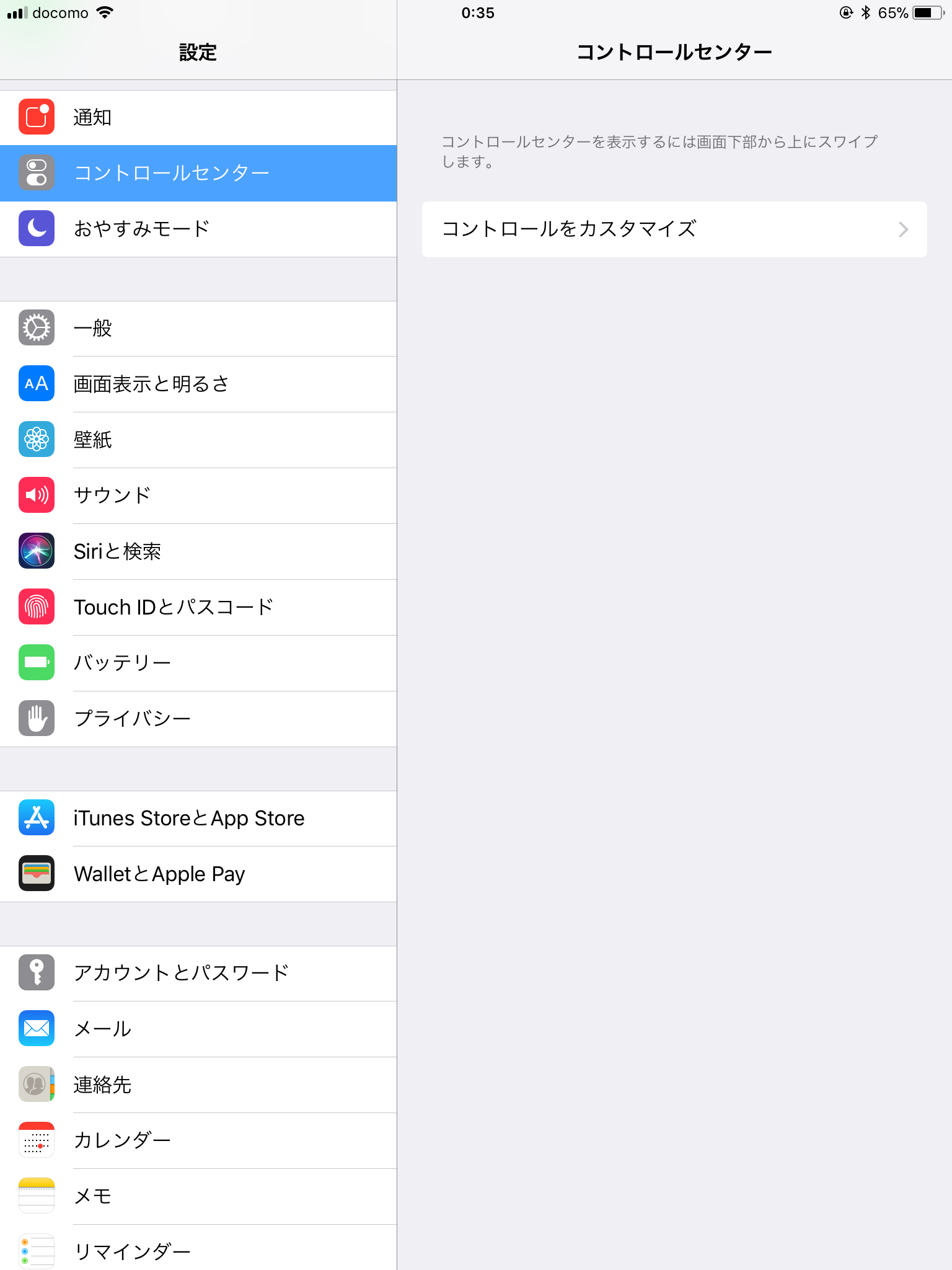Open バッテリー settings
Screen dimensions: 952x1270
click(x=198, y=663)
